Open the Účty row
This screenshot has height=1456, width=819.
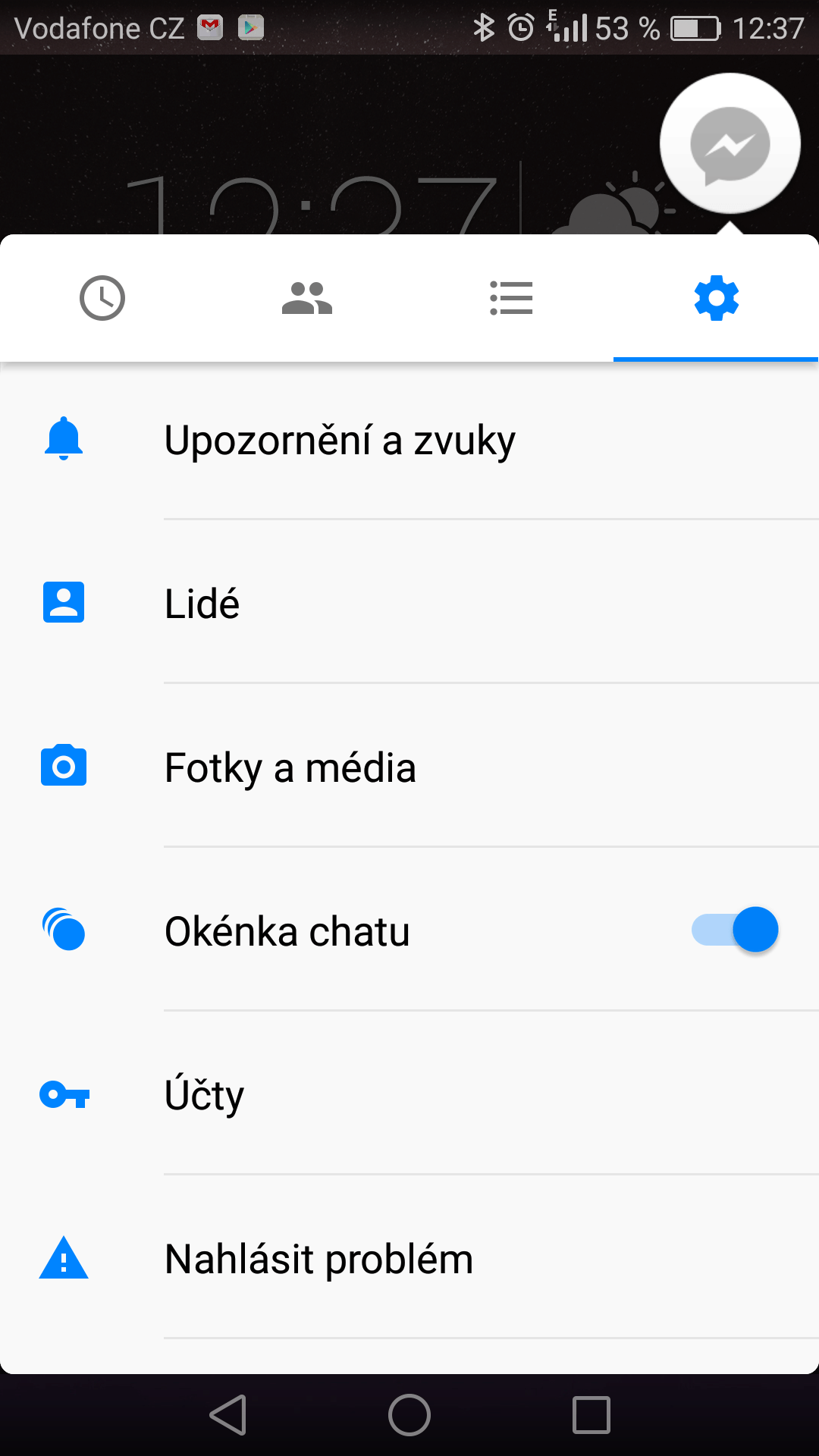click(409, 1095)
